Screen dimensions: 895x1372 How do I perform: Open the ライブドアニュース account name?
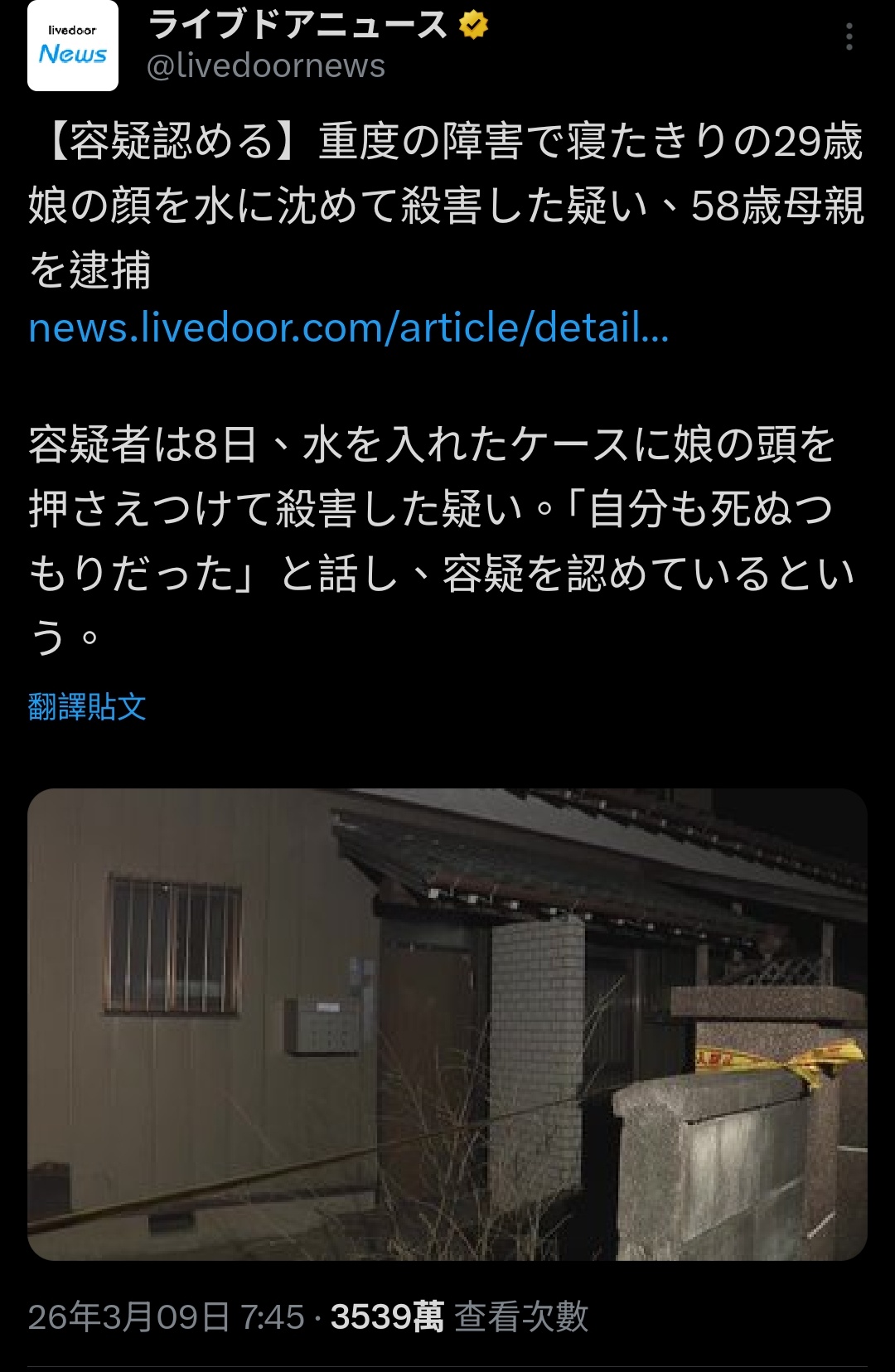(298, 25)
